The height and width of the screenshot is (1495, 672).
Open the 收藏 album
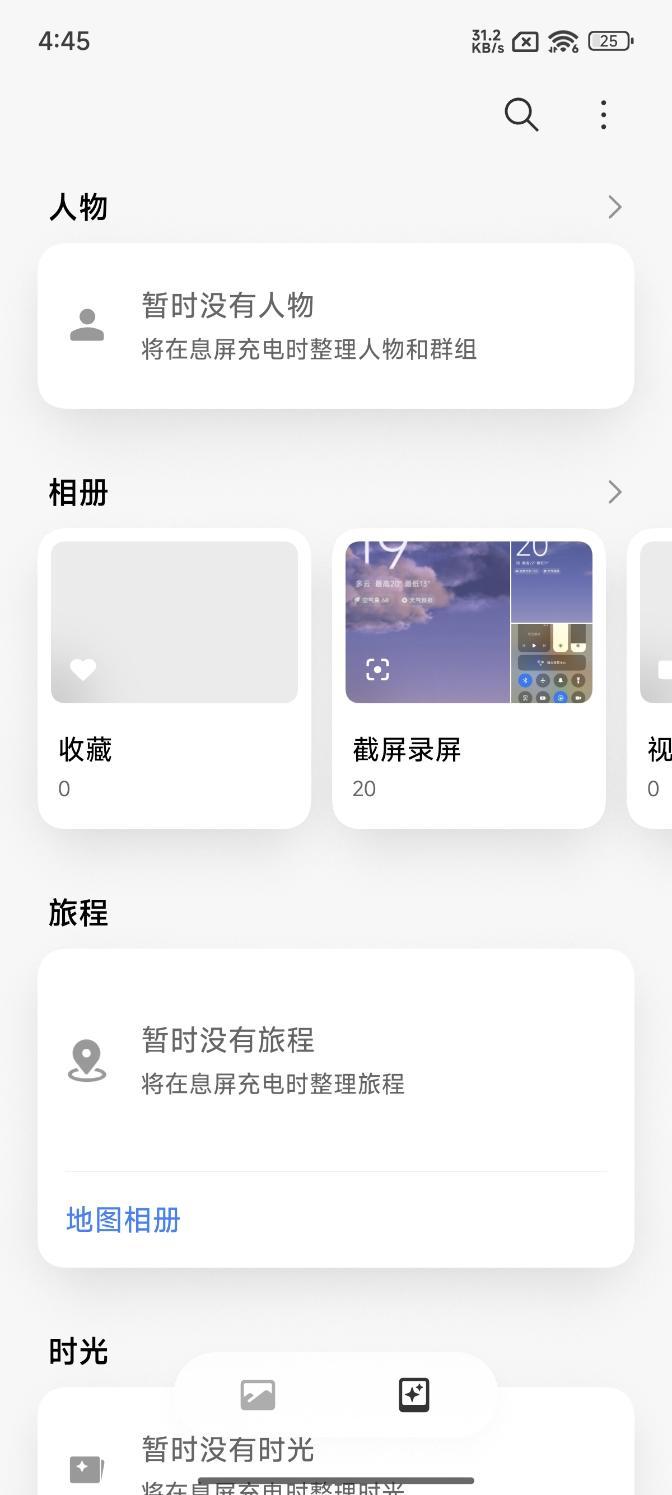click(174, 677)
